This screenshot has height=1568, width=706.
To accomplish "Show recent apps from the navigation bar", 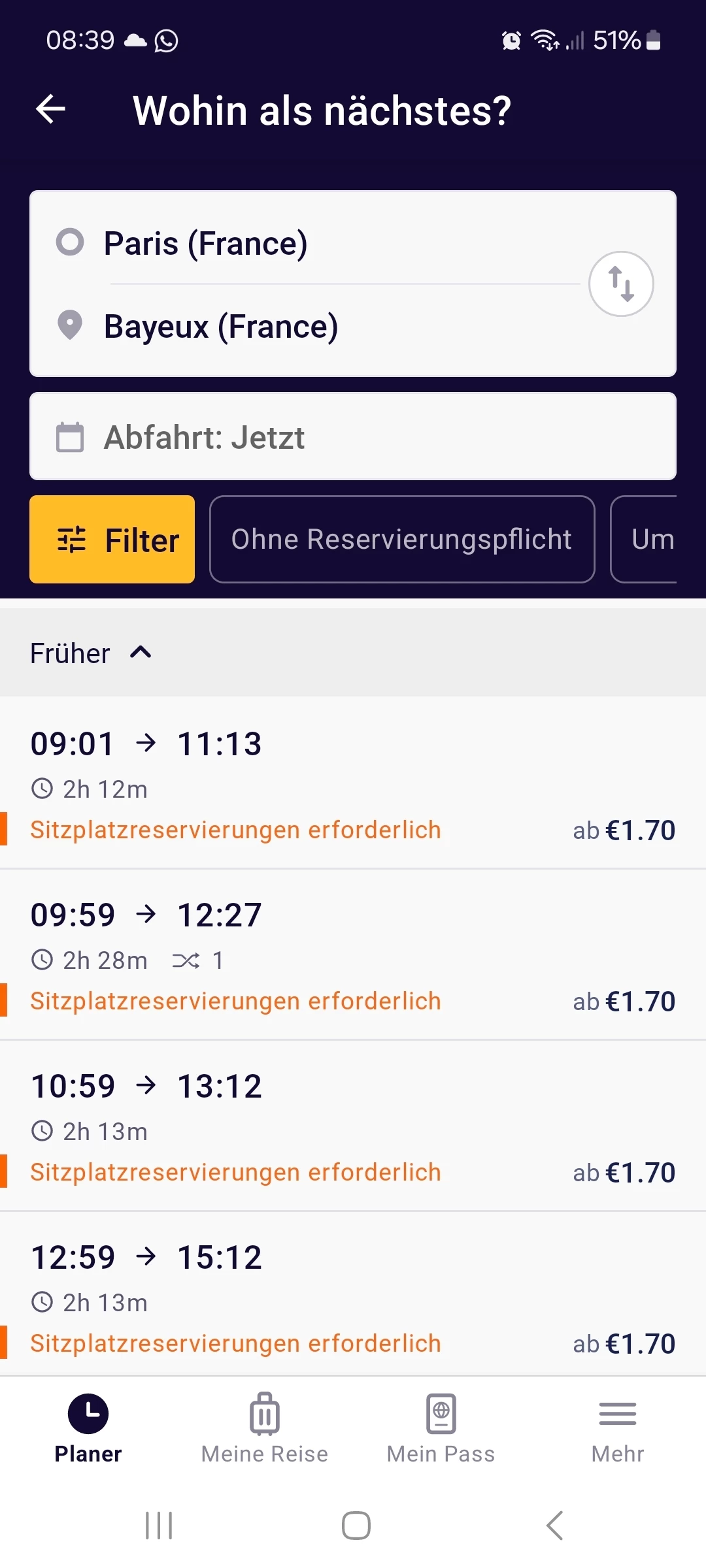I will 159,1526.
